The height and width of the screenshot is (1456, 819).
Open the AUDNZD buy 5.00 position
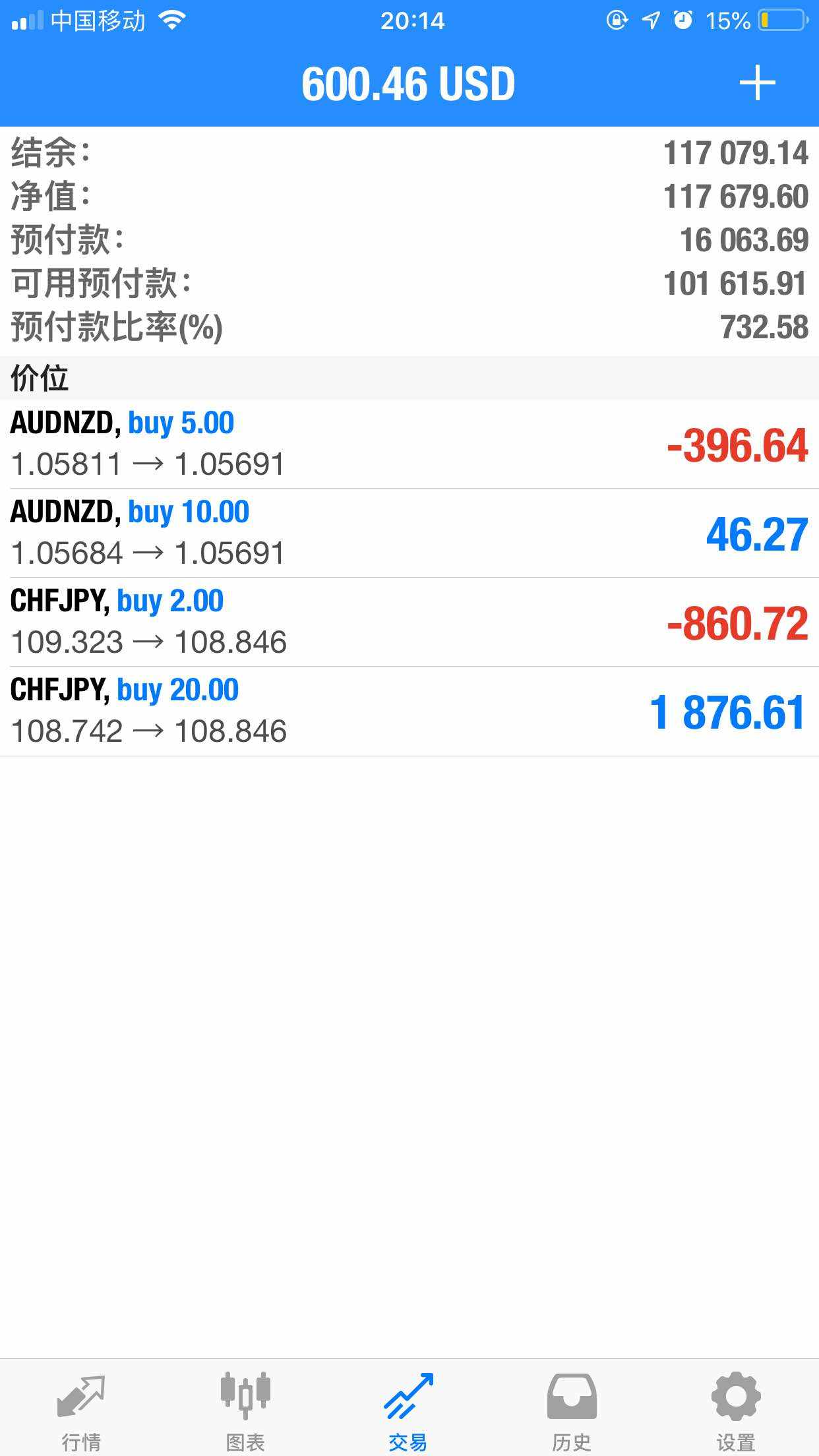pyautogui.click(x=409, y=444)
